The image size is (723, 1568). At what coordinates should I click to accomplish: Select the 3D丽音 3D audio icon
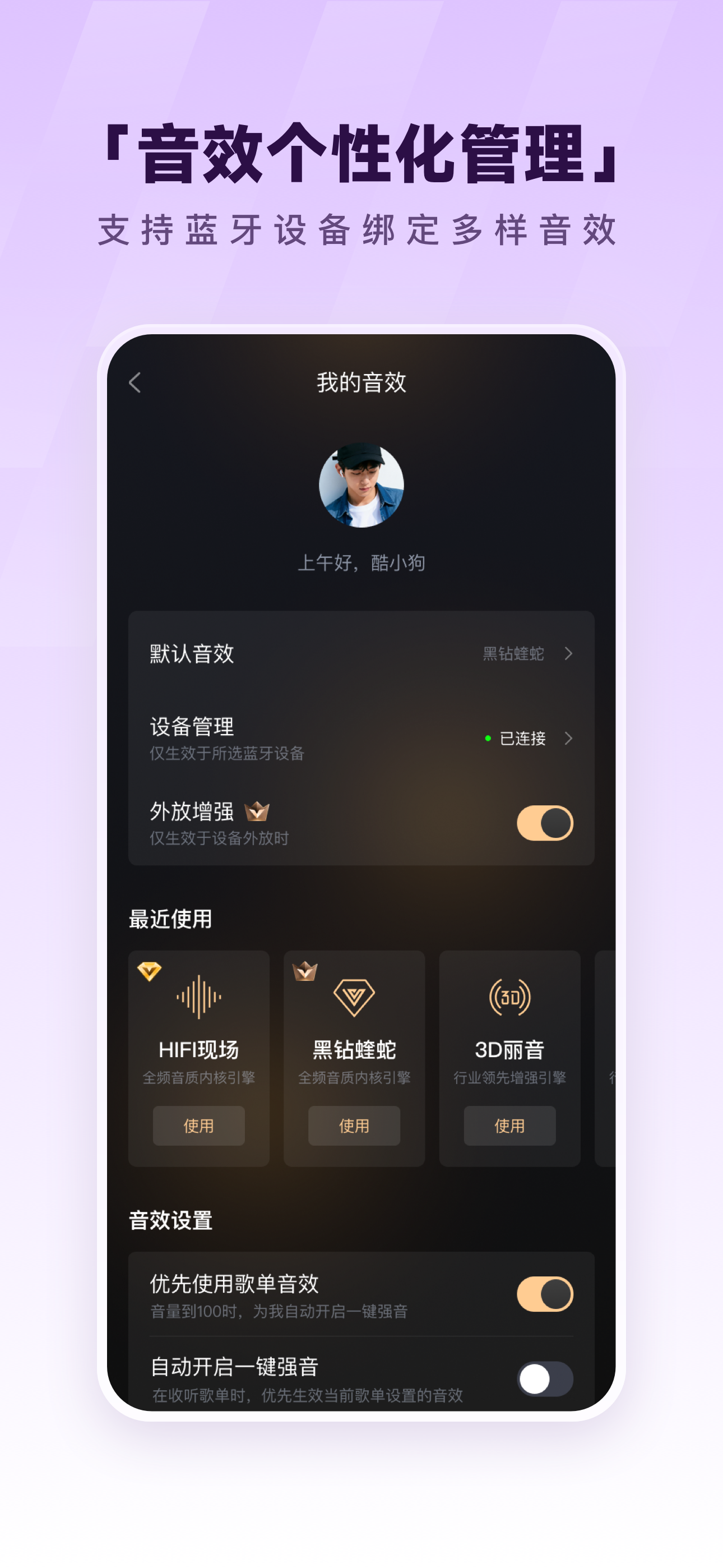click(x=510, y=998)
